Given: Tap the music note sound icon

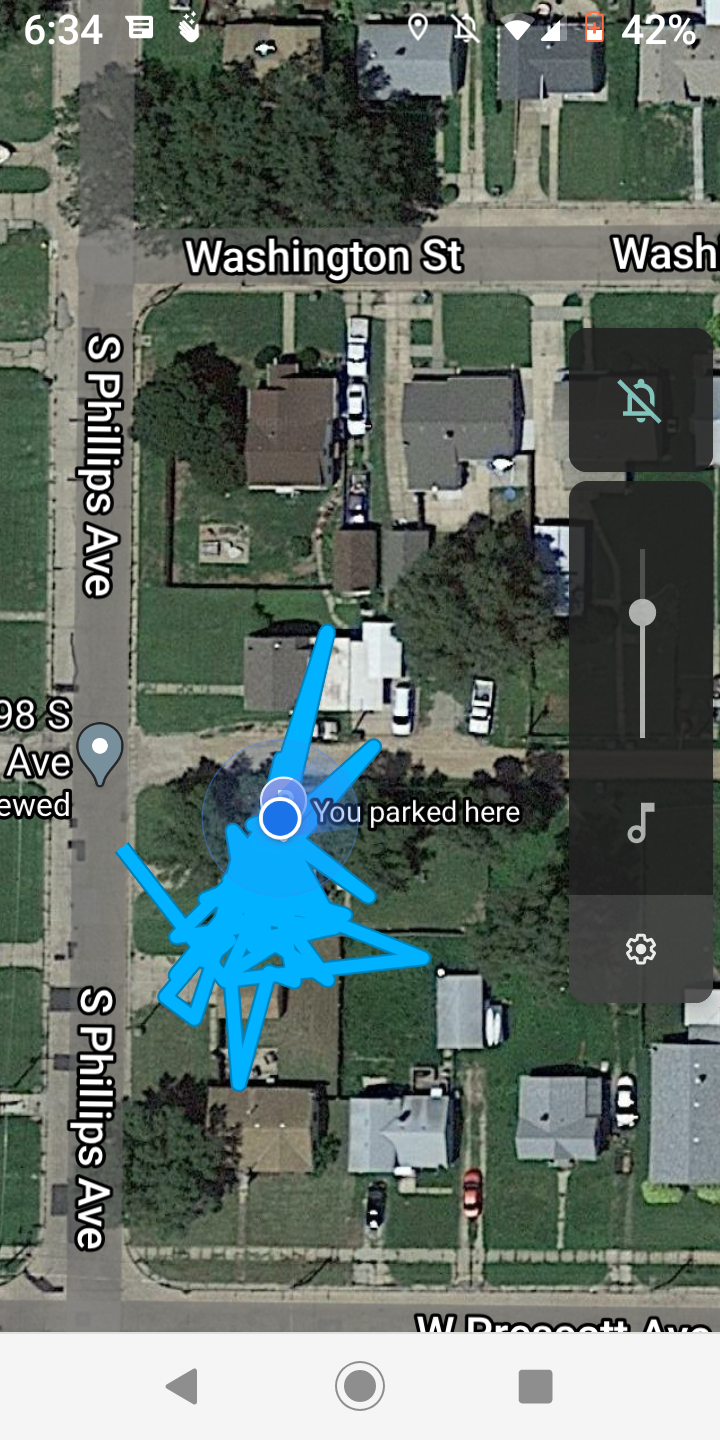Looking at the screenshot, I should coord(641,823).
